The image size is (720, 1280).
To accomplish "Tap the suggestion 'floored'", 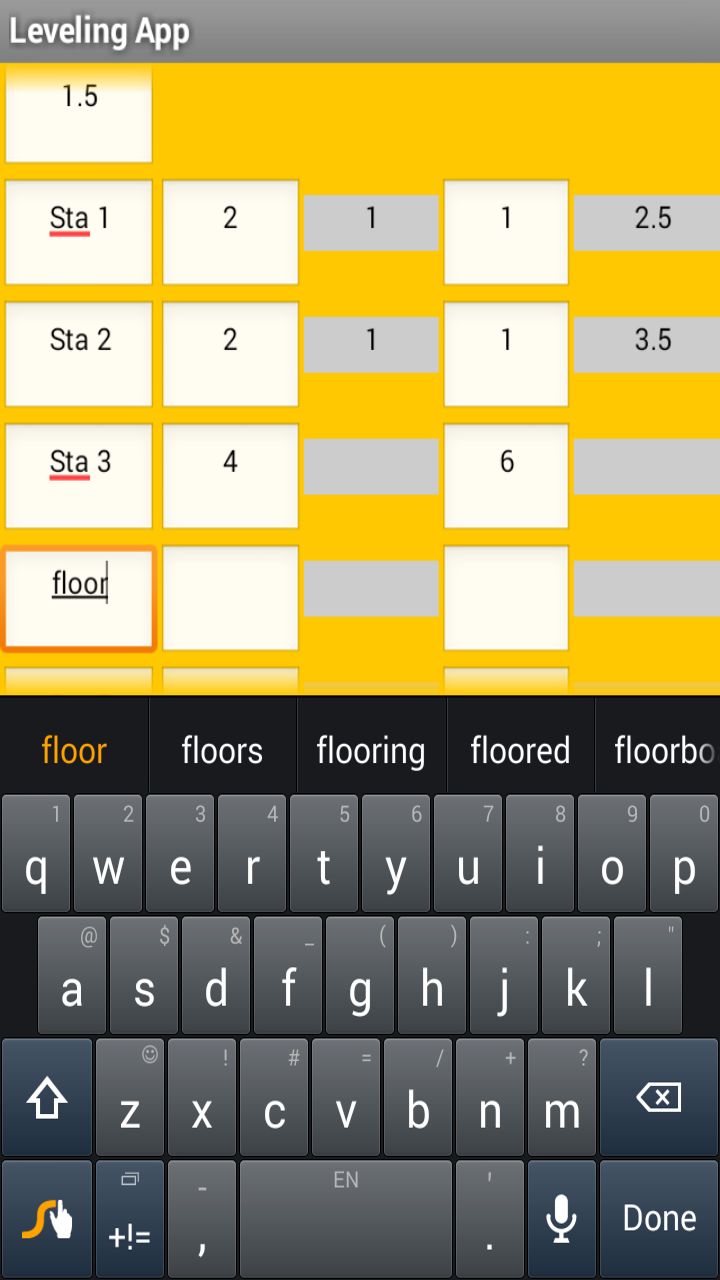I will (520, 748).
